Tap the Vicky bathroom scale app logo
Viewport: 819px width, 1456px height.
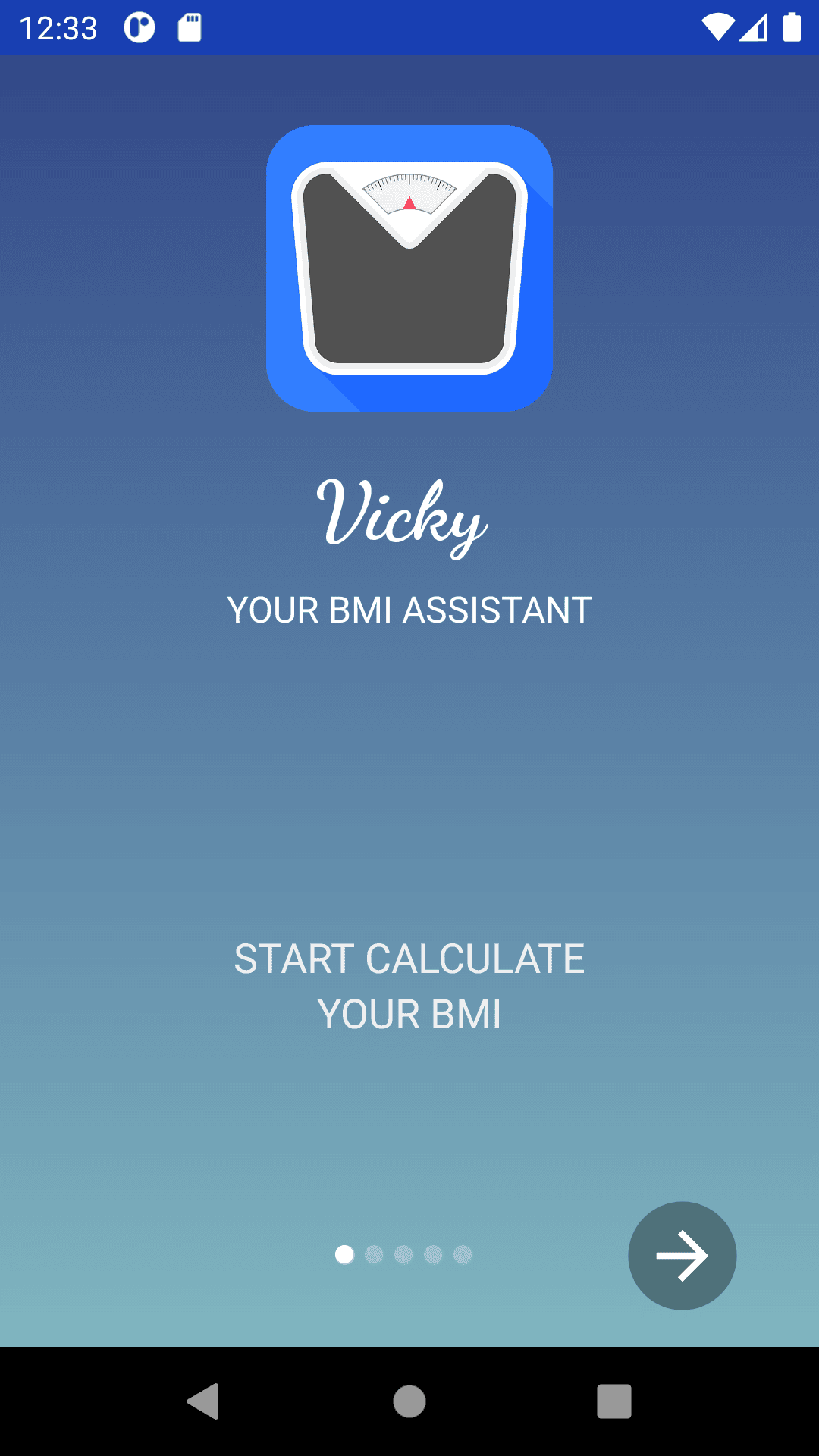coord(409,267)
